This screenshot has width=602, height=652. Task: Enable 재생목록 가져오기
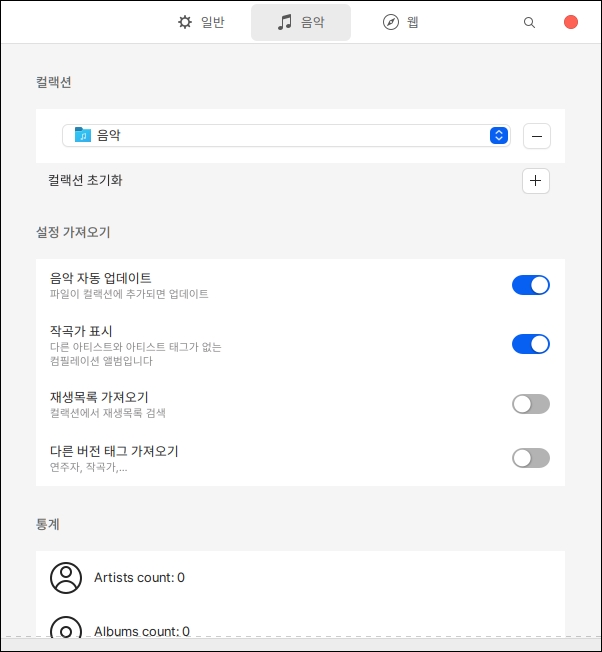(x=531, y=404)
